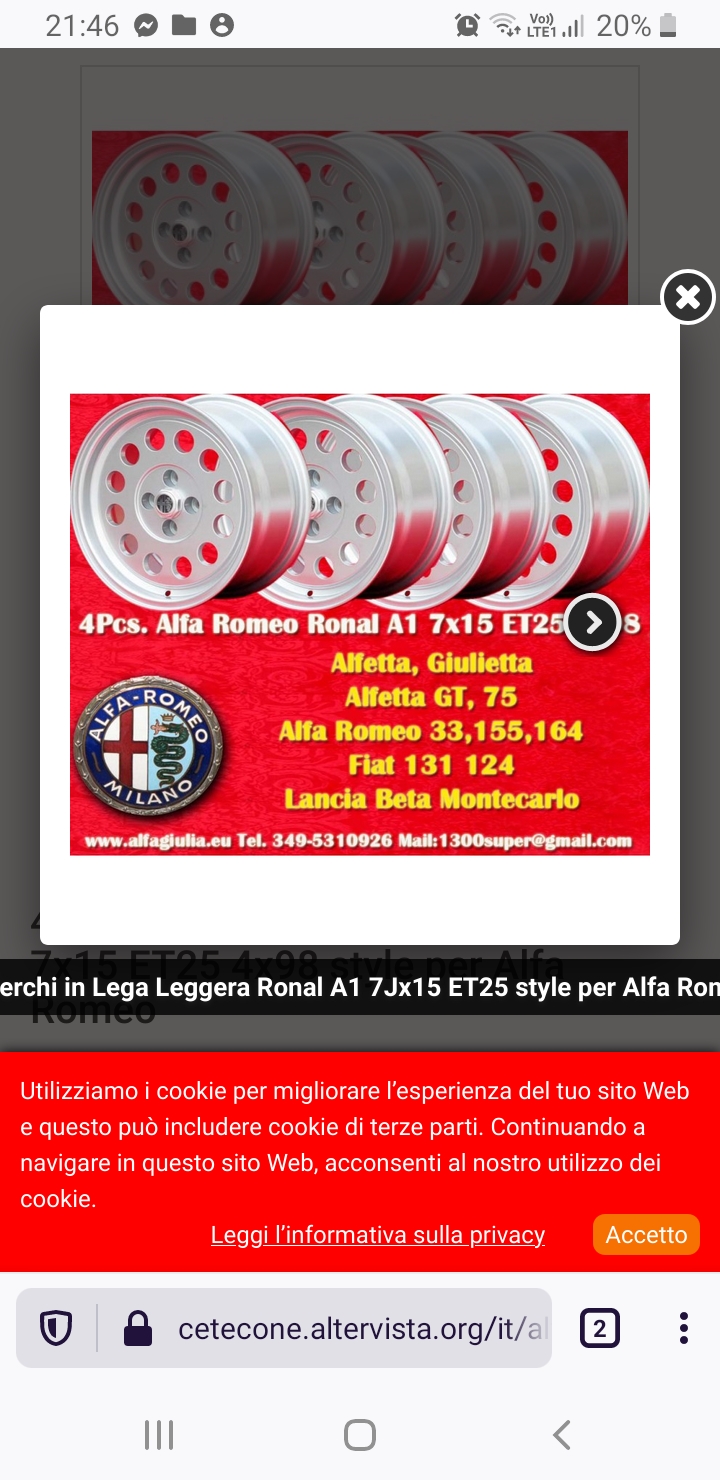
Task: Open Leggi l'informativa sulla privacy link
Action: tap(378, 1235)
